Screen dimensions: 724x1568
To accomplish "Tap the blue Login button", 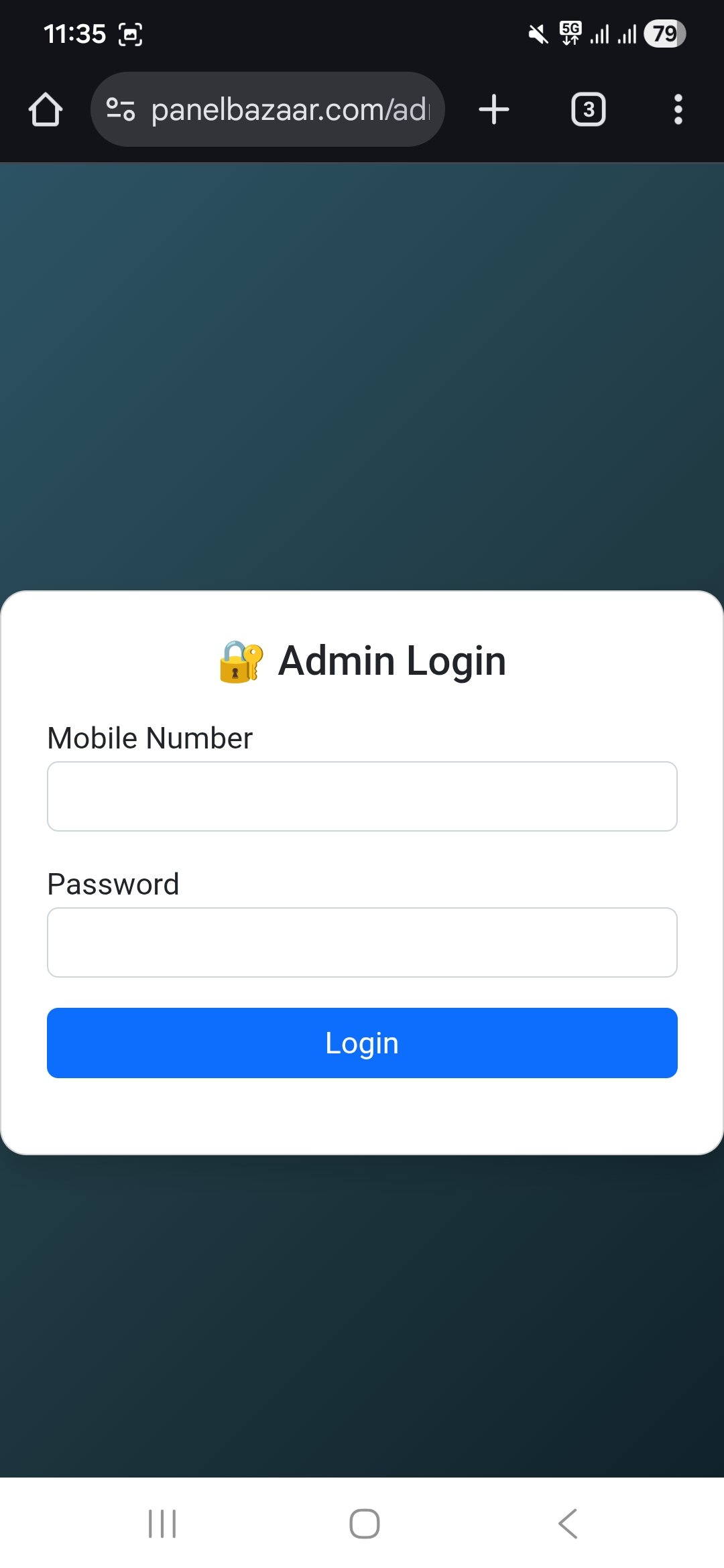I will (362, 1043).
